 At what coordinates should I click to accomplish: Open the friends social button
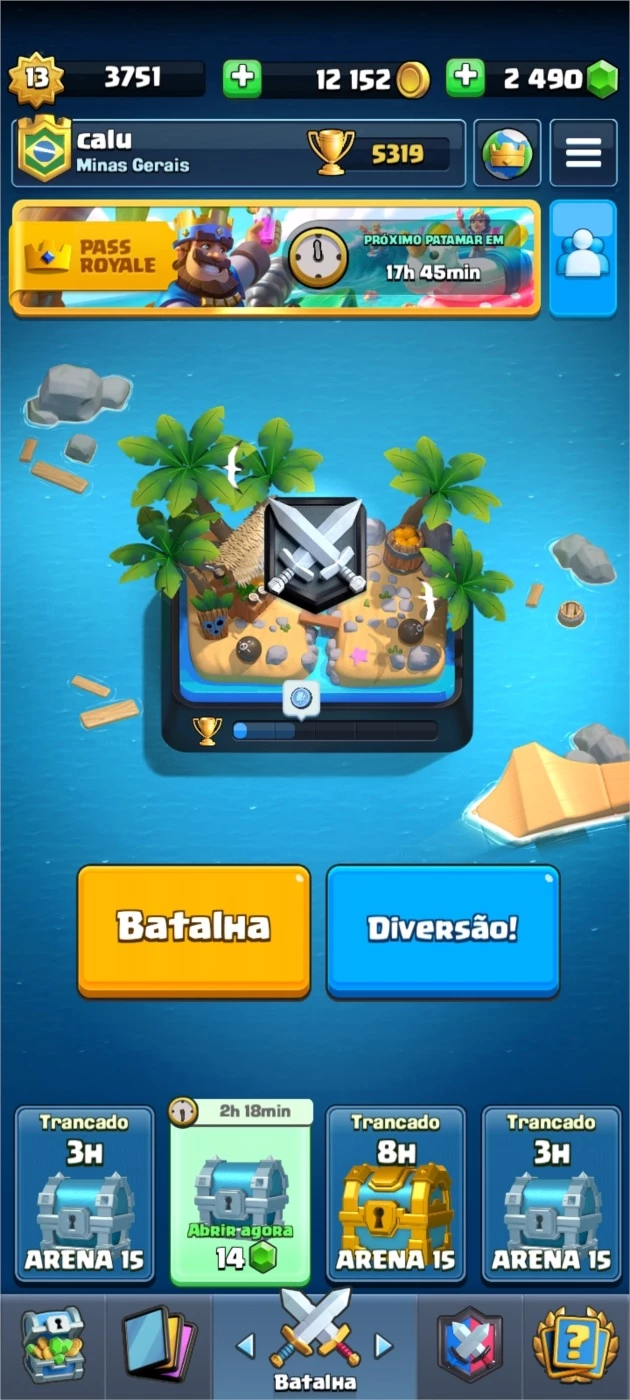click(583, 259)
